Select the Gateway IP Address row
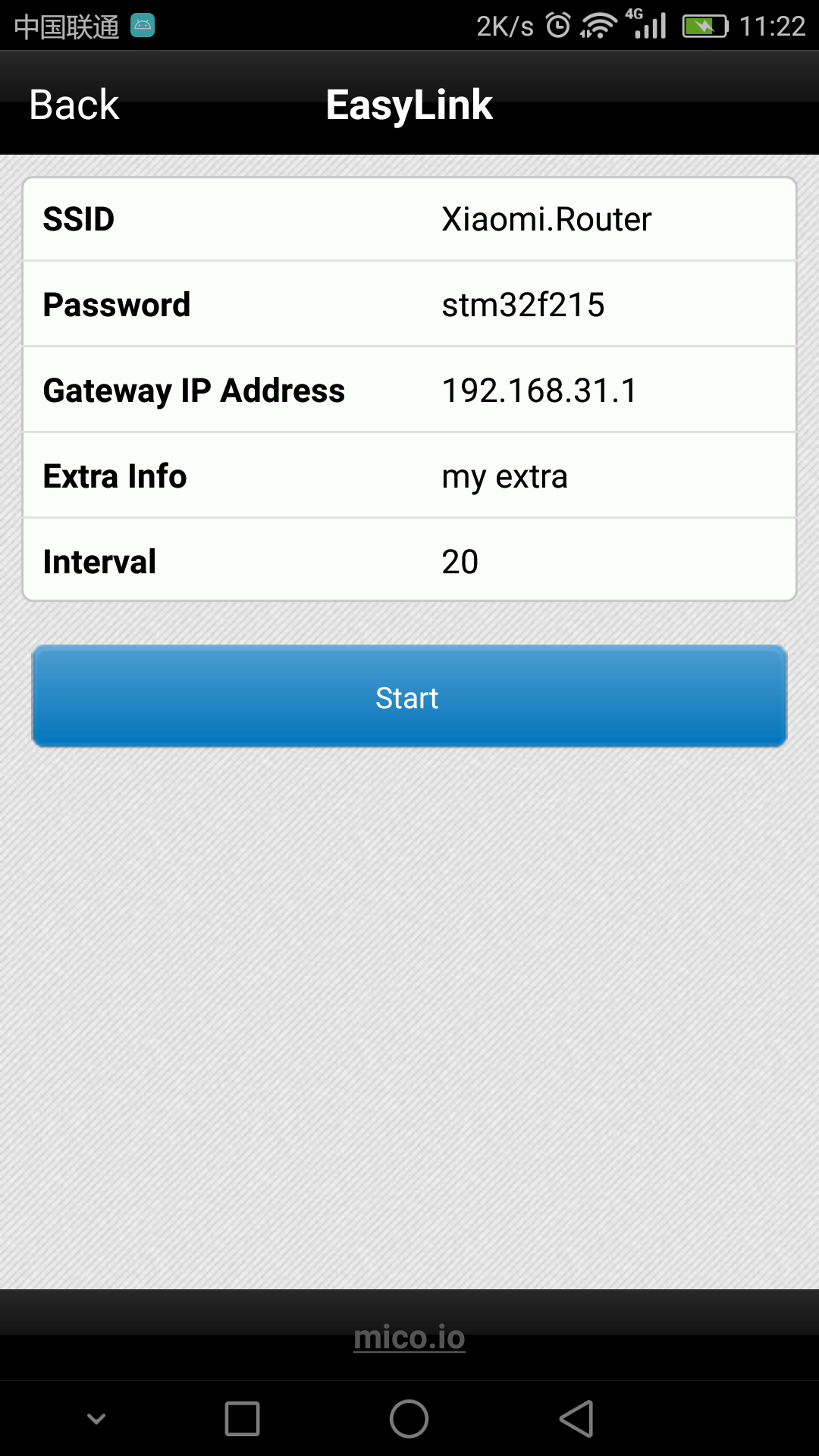The image size is (819, 1456). [x=409, y=390]
